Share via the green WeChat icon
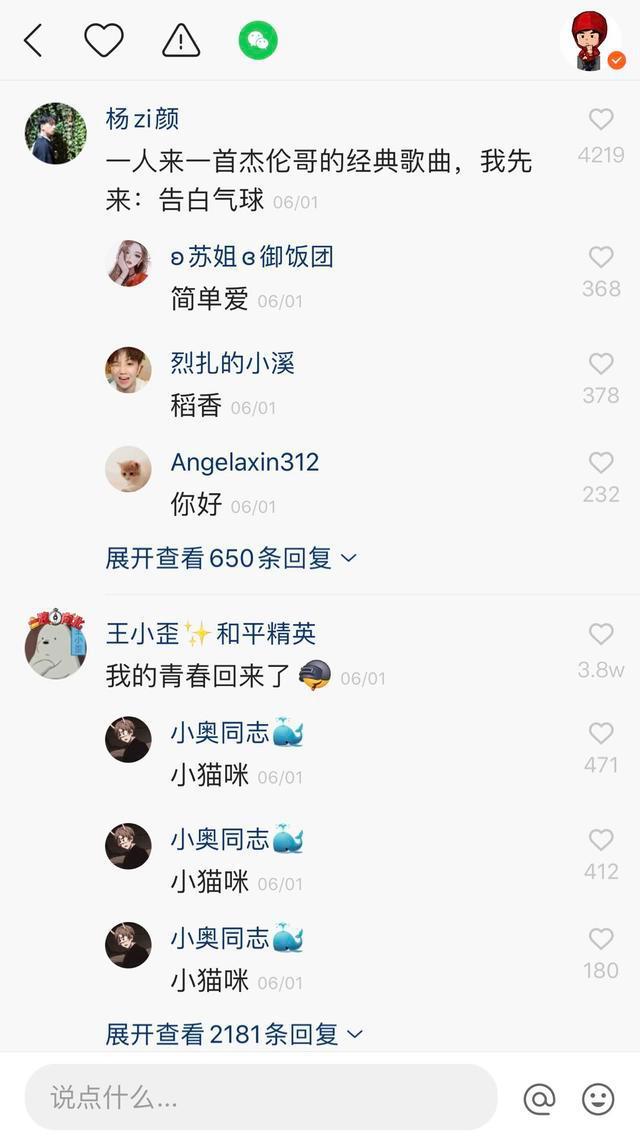Image resolution: width=640 pixels, height=1138 pixels. (258, 41)
